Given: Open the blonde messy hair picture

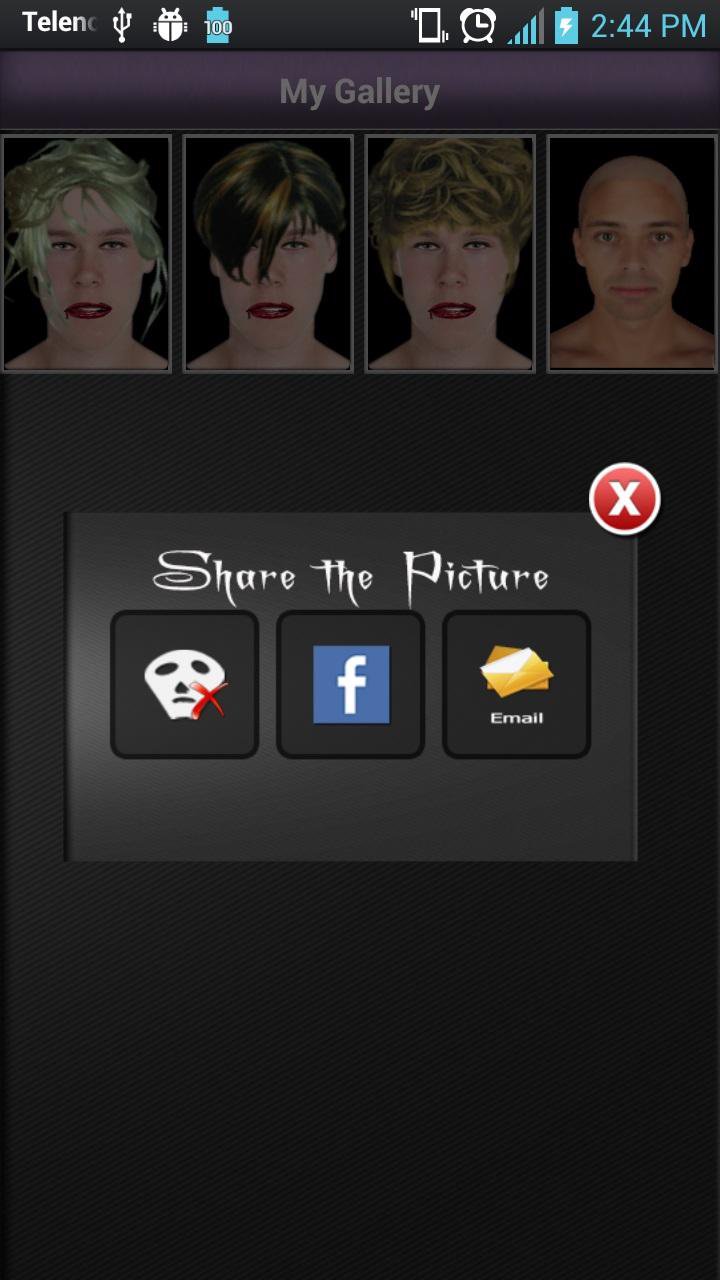Looking at the screenshot, I should 86,254.
